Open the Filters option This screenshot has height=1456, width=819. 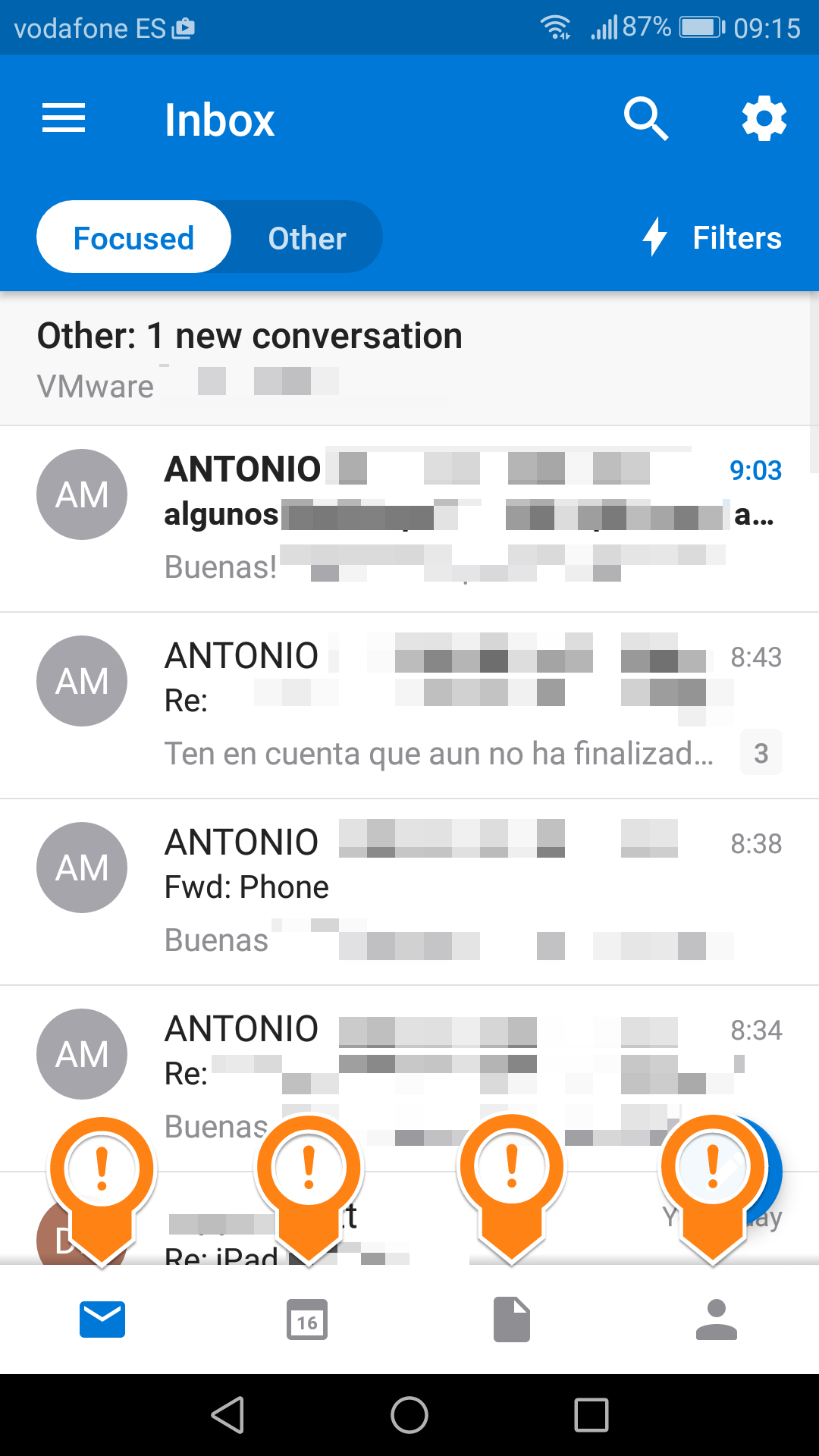tap(712, 237)
